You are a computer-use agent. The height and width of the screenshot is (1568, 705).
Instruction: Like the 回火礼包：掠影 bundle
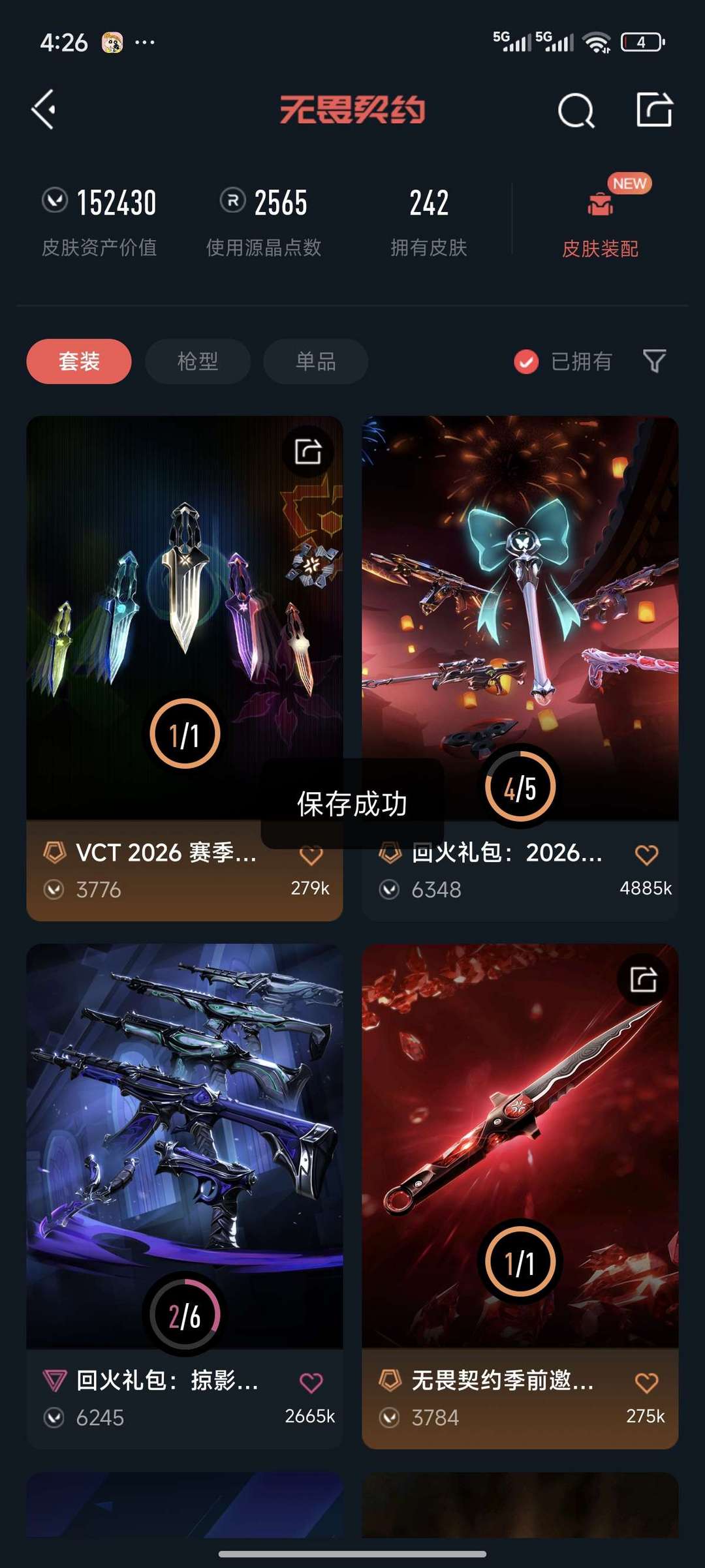311,1382
